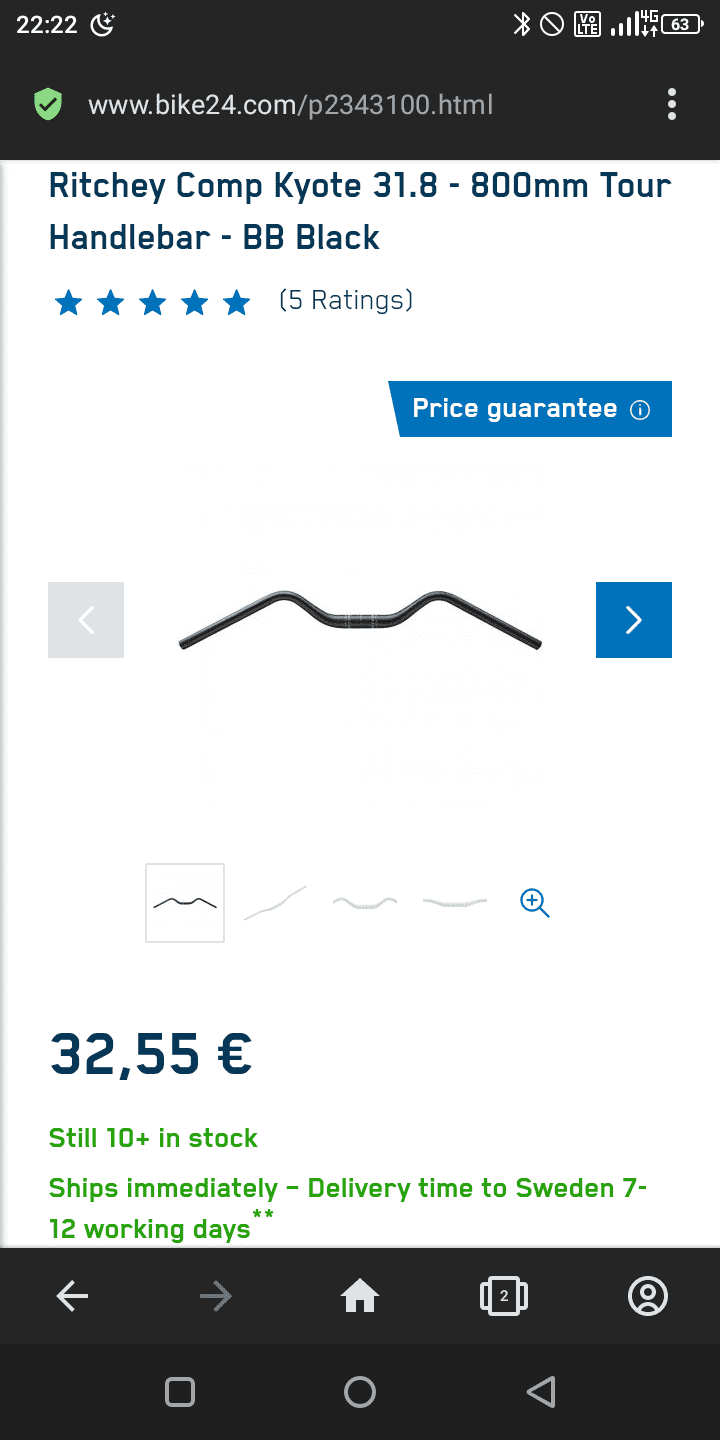Select the first handlebar thumbnail
This screenshot has height=1440, width=720.
point(185,903)
